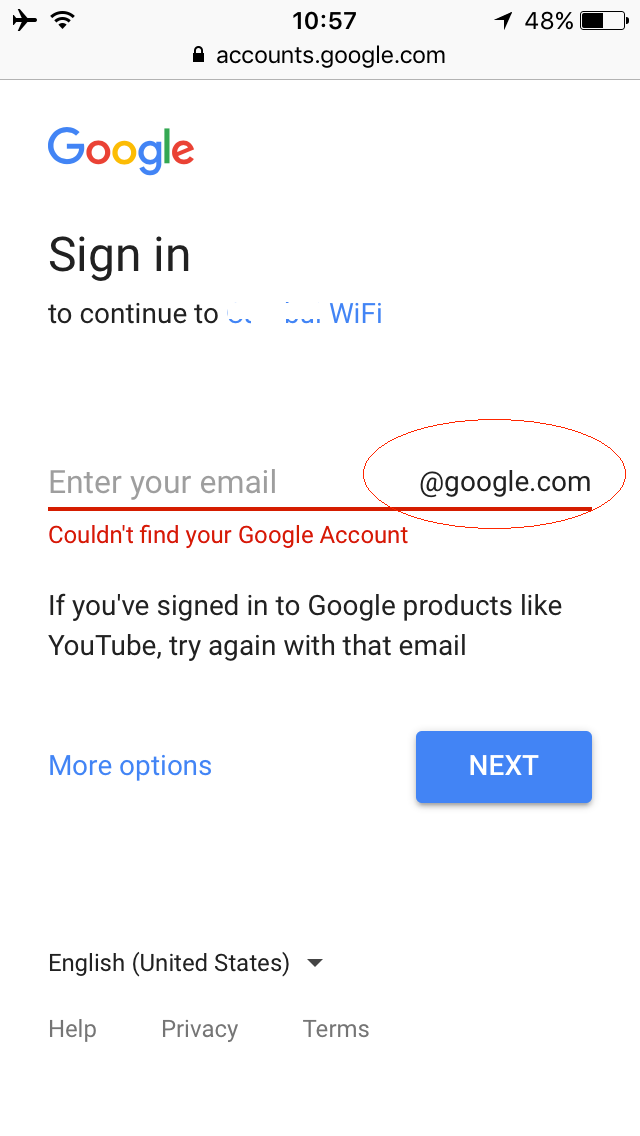Image resolution: width=640 pixels, height=1136 pixels.
Task: Open More options
Action: (130, 766)
